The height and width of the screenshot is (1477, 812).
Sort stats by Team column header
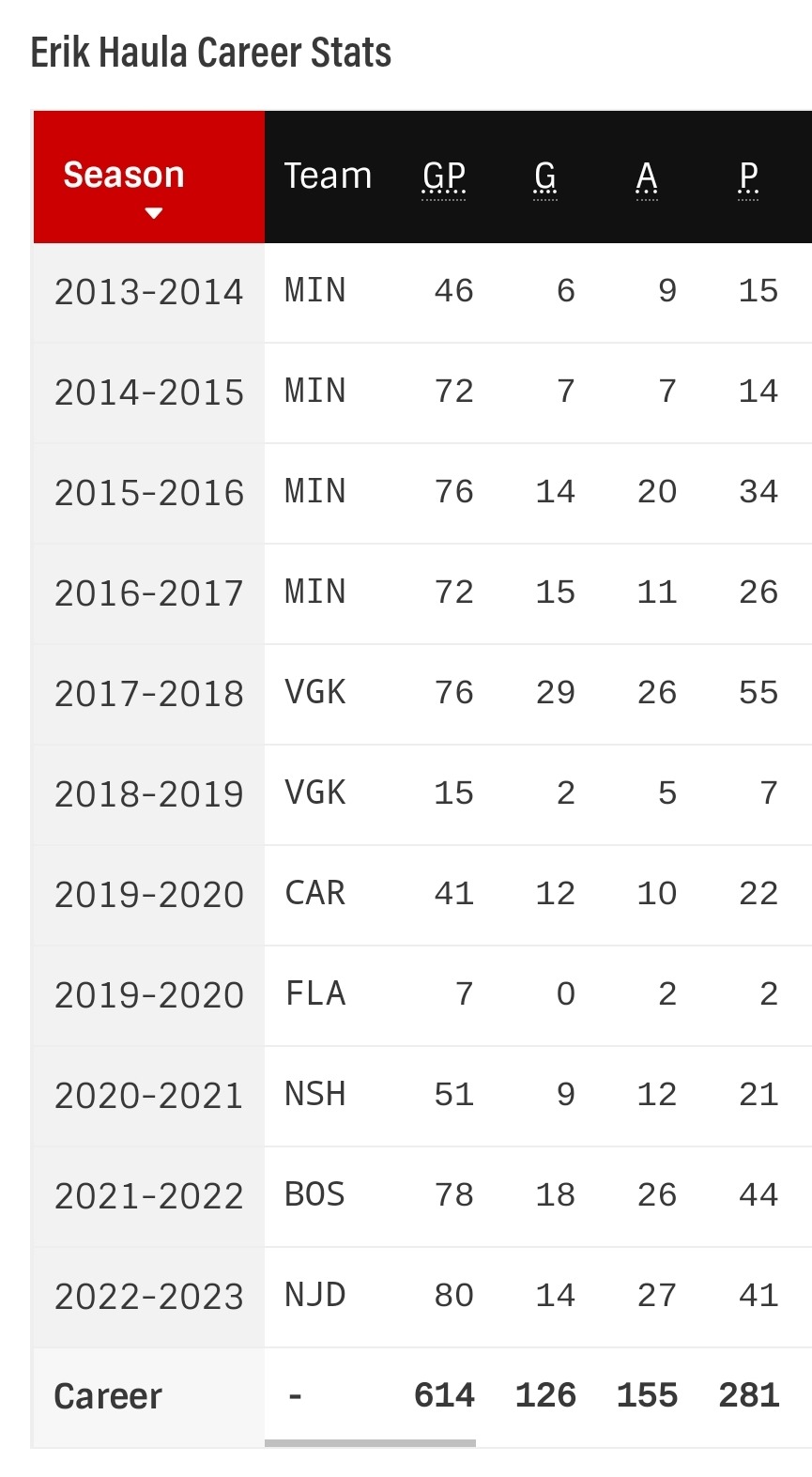click(328, 177)
